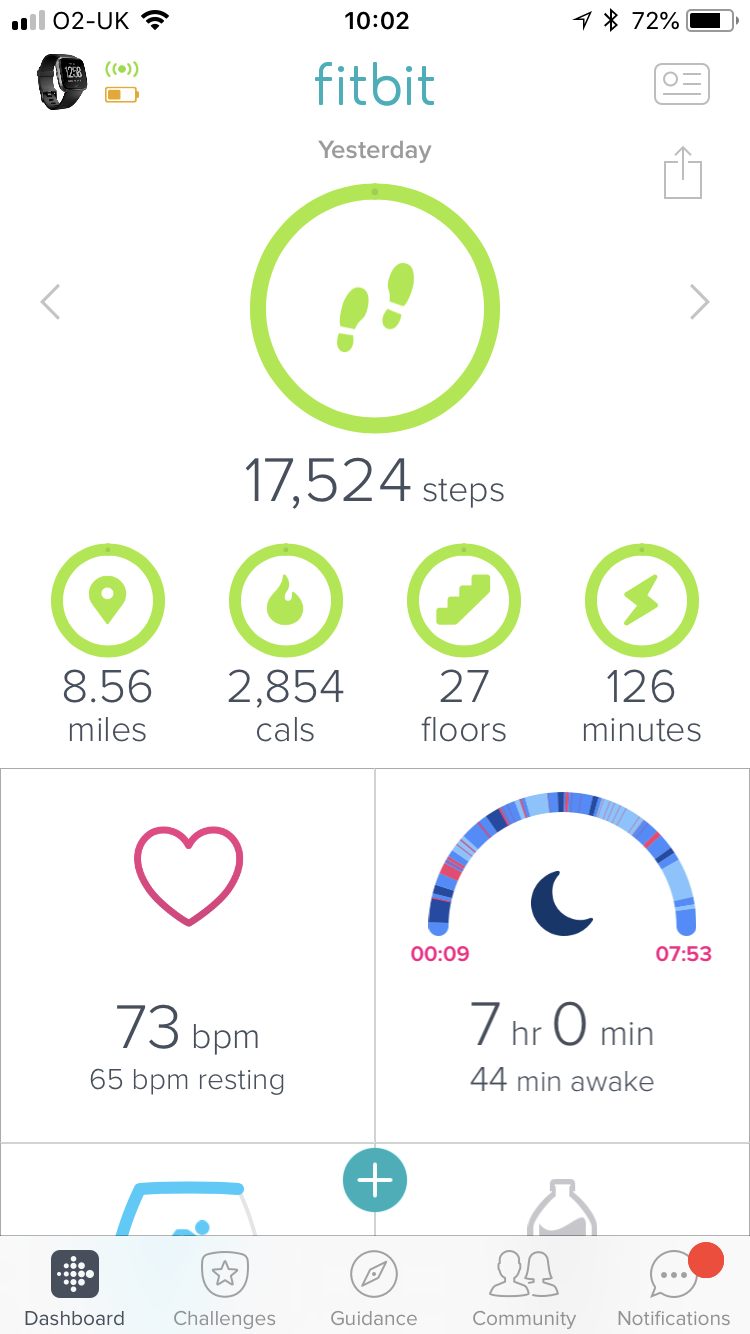
Task: Open the heart rate card
Action: 188,955
